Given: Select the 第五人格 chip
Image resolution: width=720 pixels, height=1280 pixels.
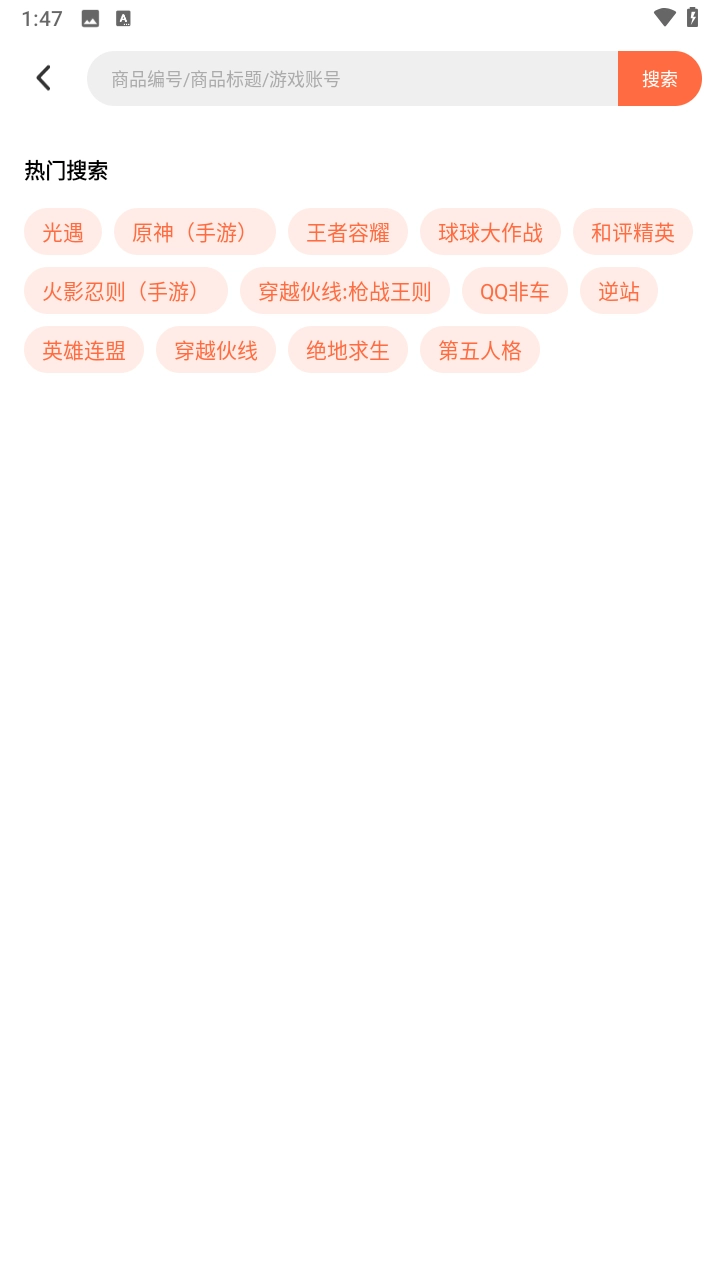Looking at the screenshot, I should point(480,350).
